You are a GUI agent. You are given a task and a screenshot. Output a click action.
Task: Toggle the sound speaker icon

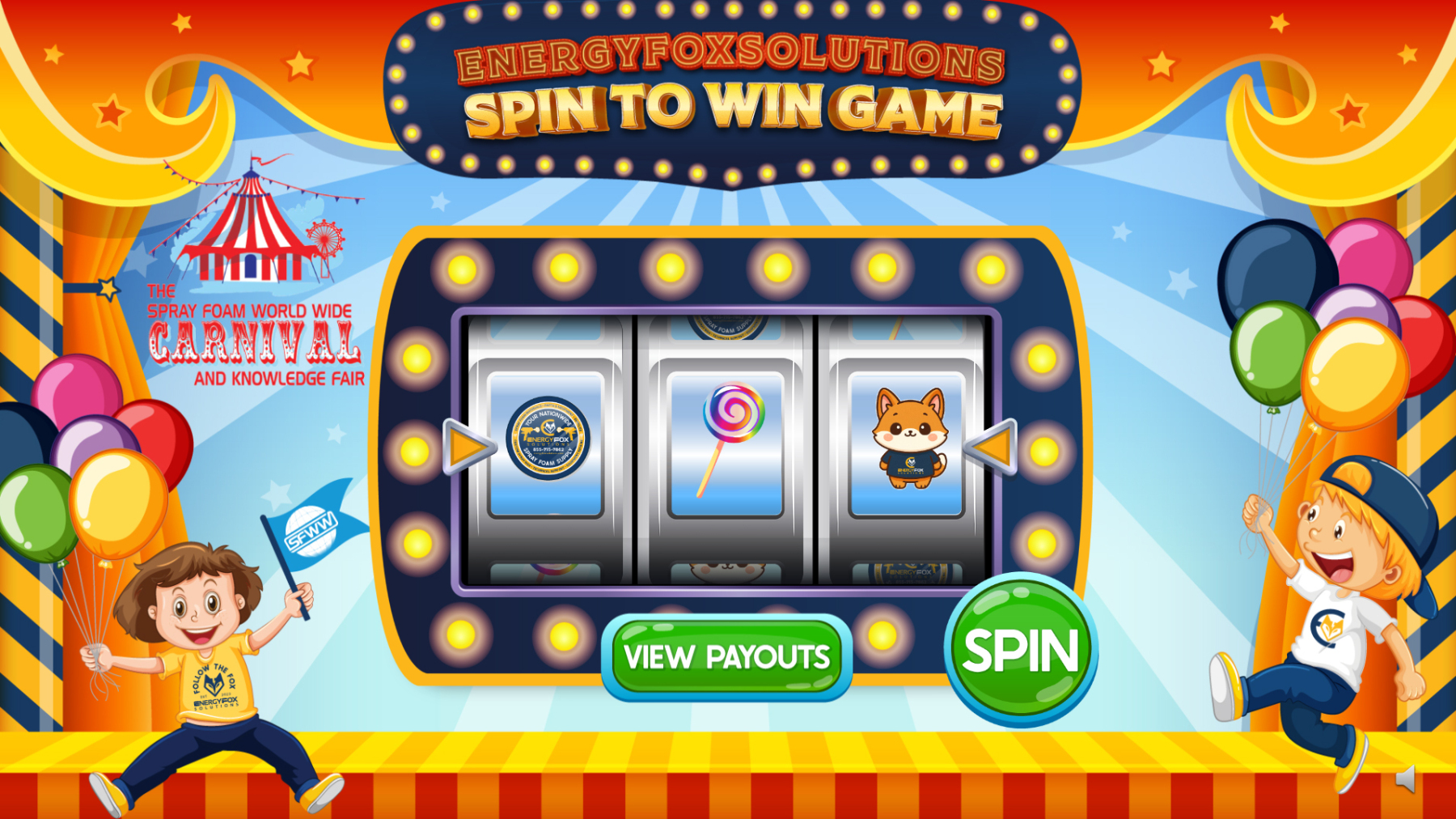(x=1406, y=779)
